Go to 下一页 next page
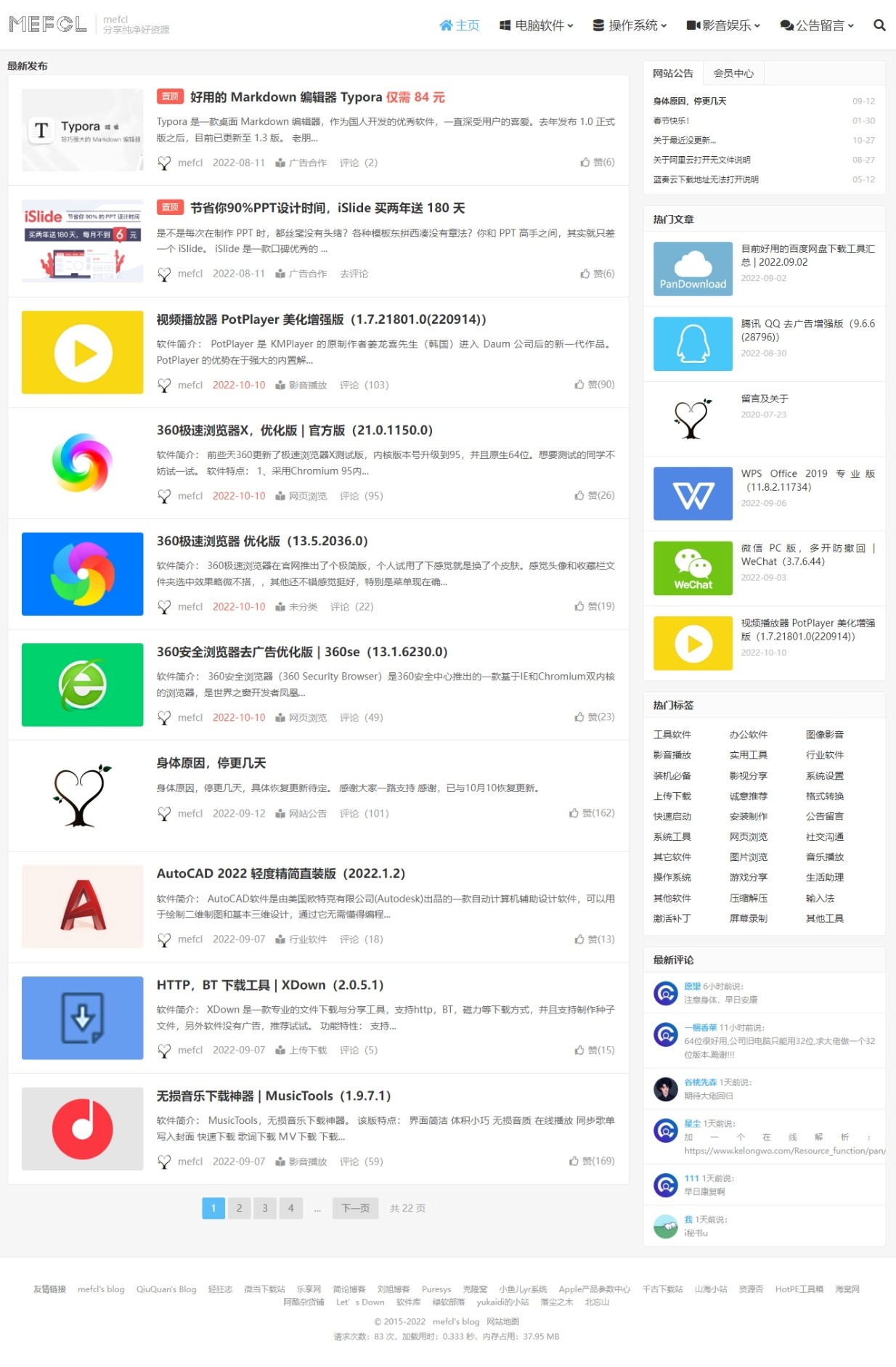Viewport: 896px width, 1367px height. coord(355,1208)
